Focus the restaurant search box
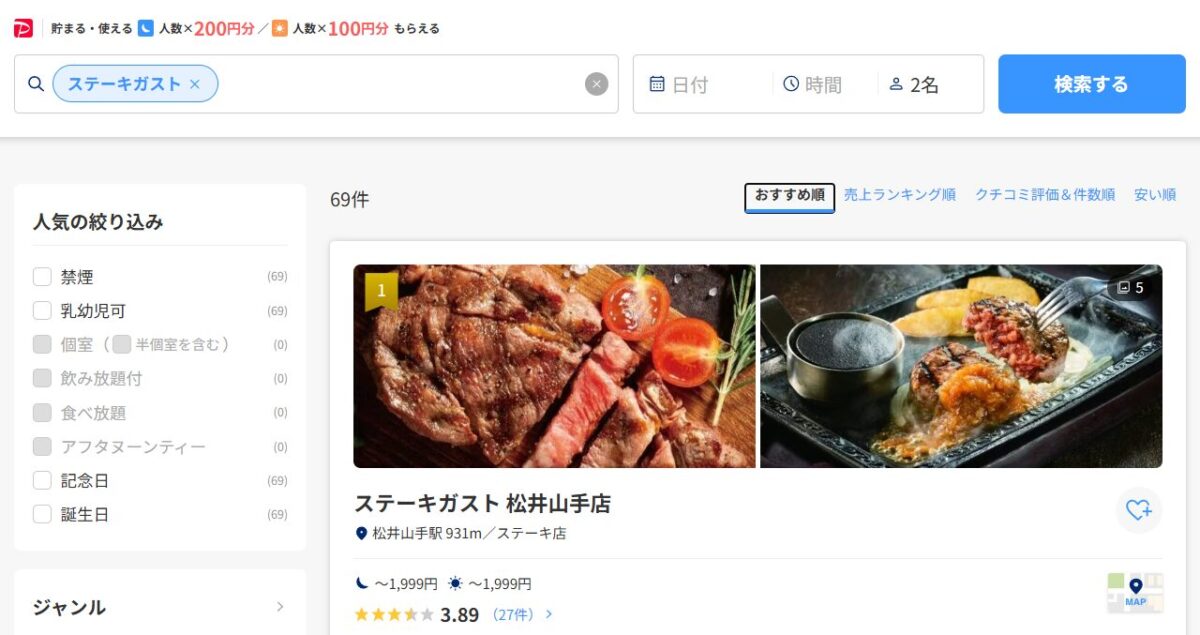This screenshot has height=635, width=1200. tap(400, 84)
